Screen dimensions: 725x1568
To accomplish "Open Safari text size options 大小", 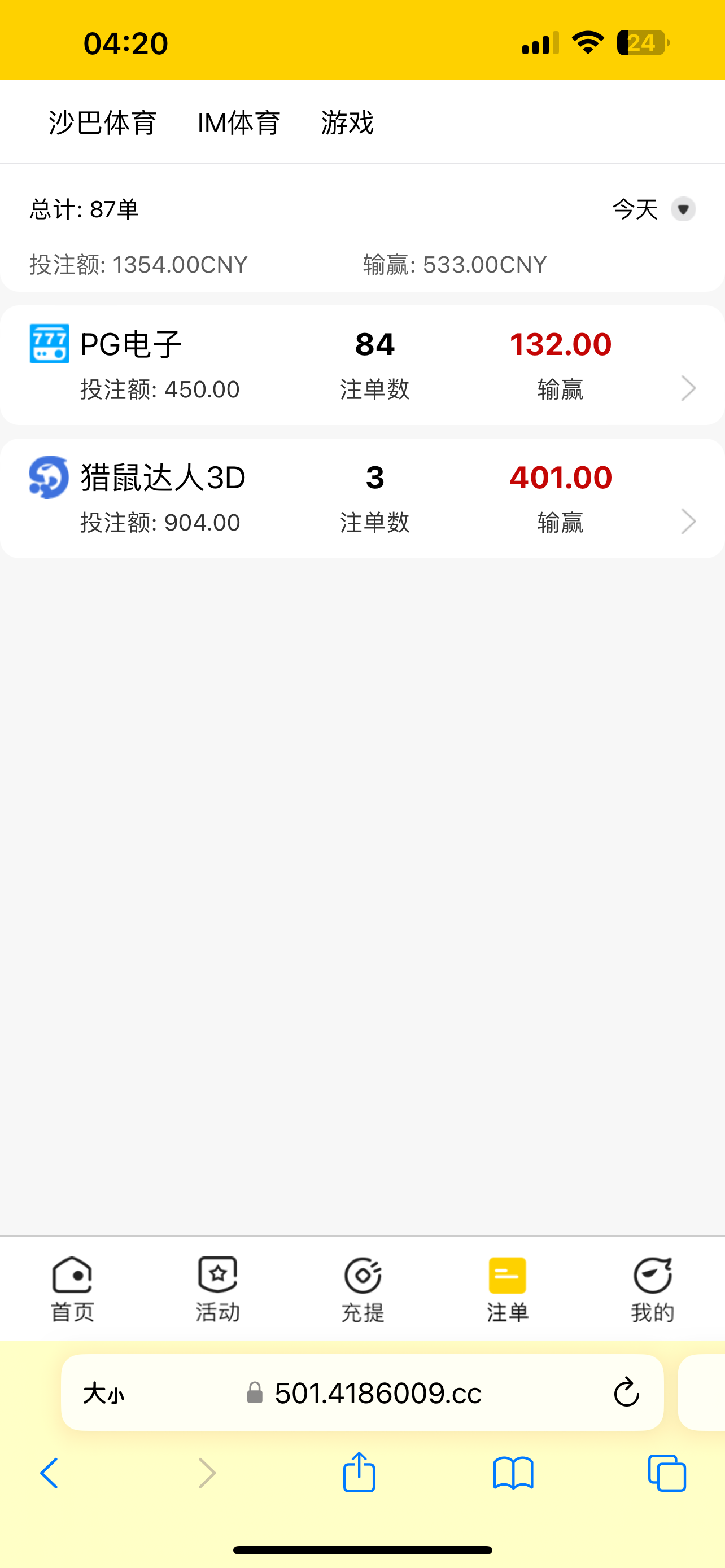I will pos(103,1392).
